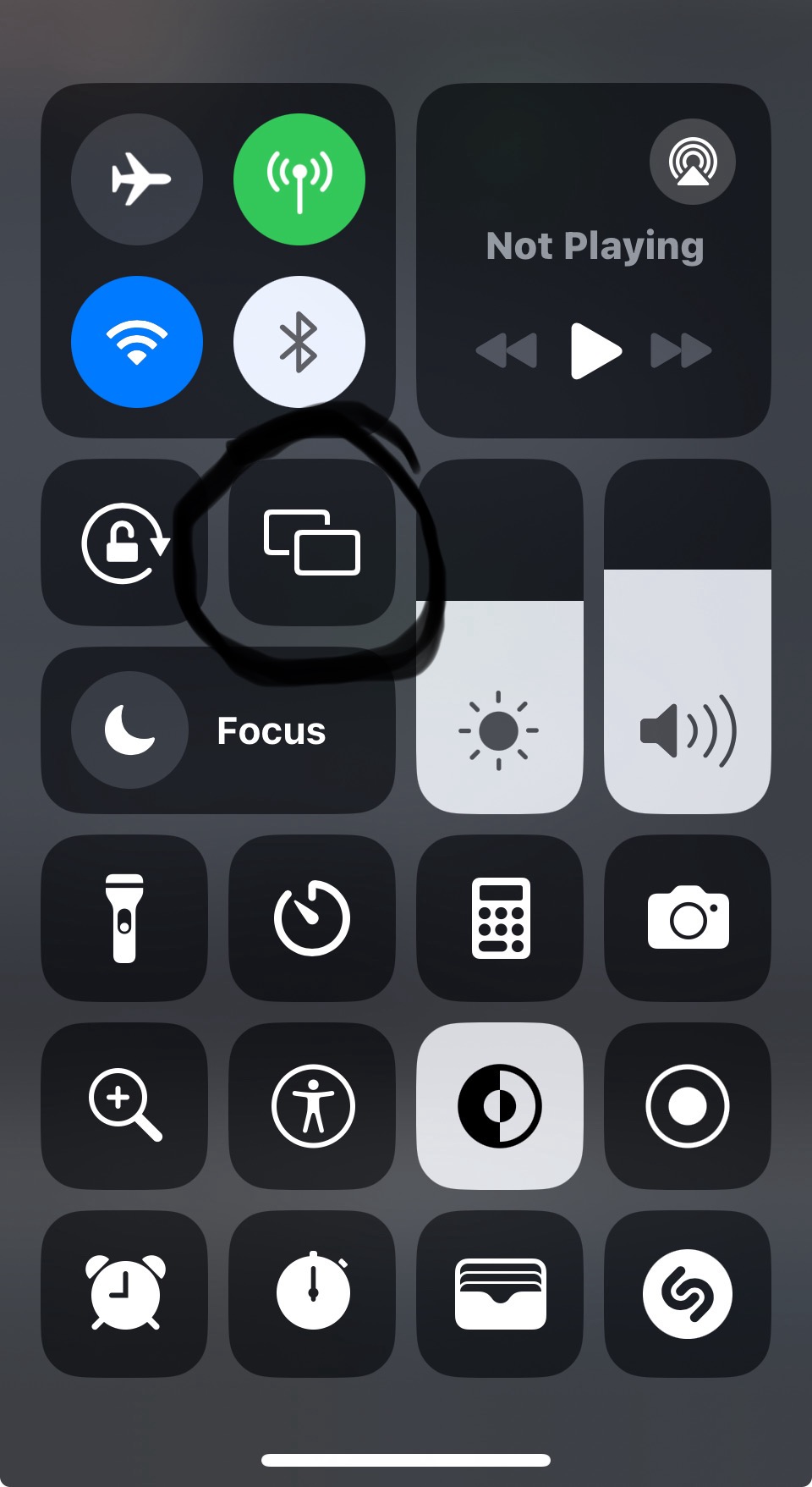Open Screen Mirroring
Viewport: 812px width, 1487px height.
pos(312,542)
